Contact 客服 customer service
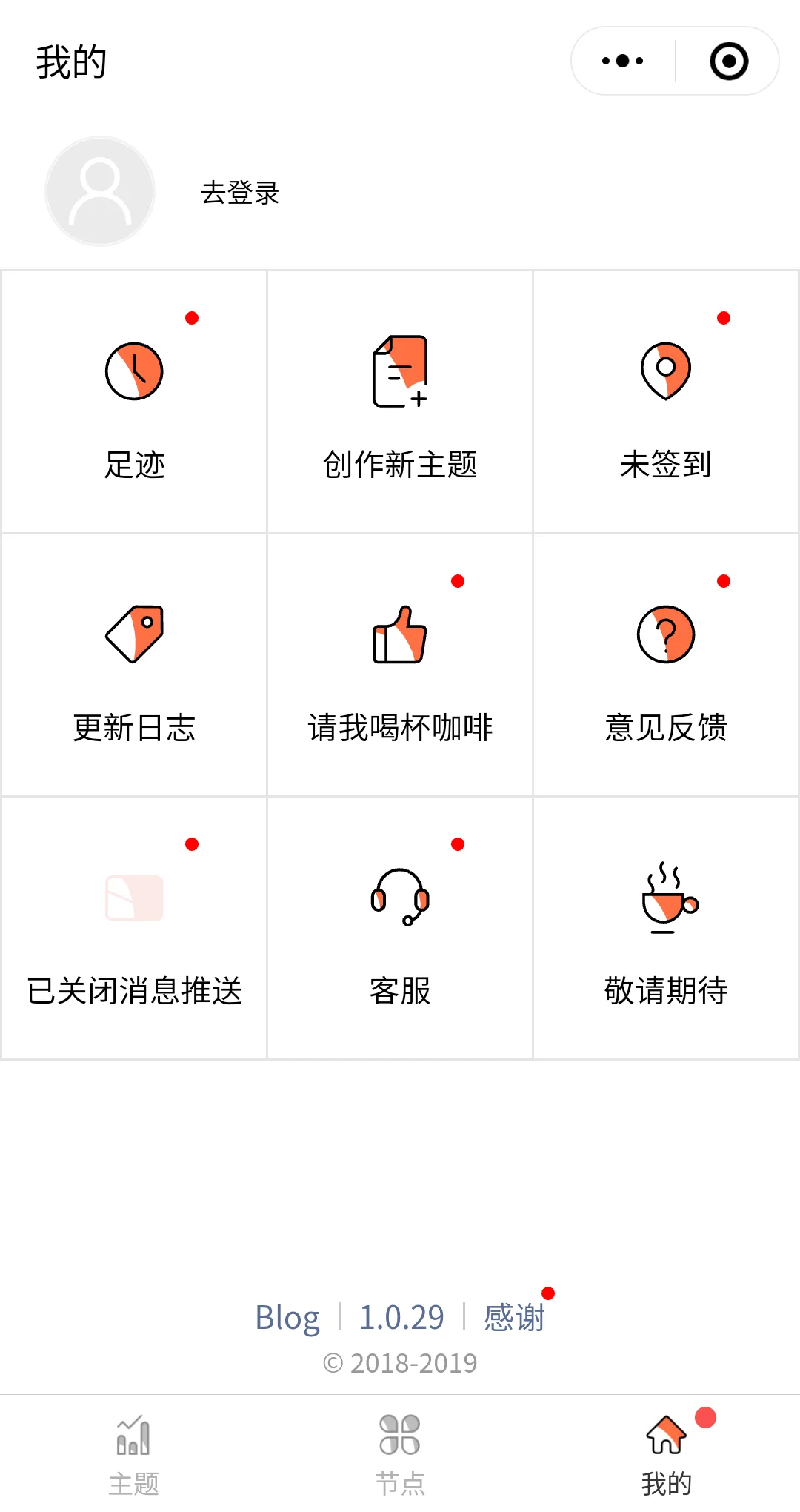 (400, 929)
